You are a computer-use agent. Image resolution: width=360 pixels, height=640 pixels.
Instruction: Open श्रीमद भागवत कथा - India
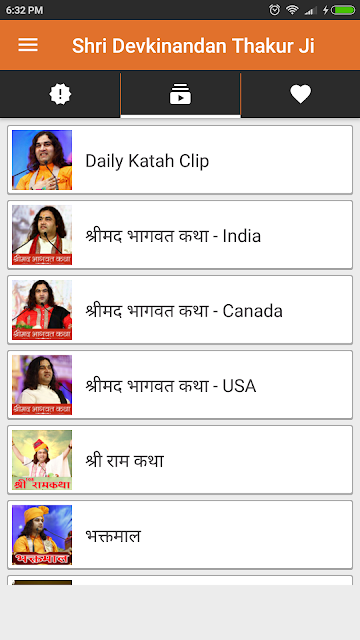(x=180, y=235)
